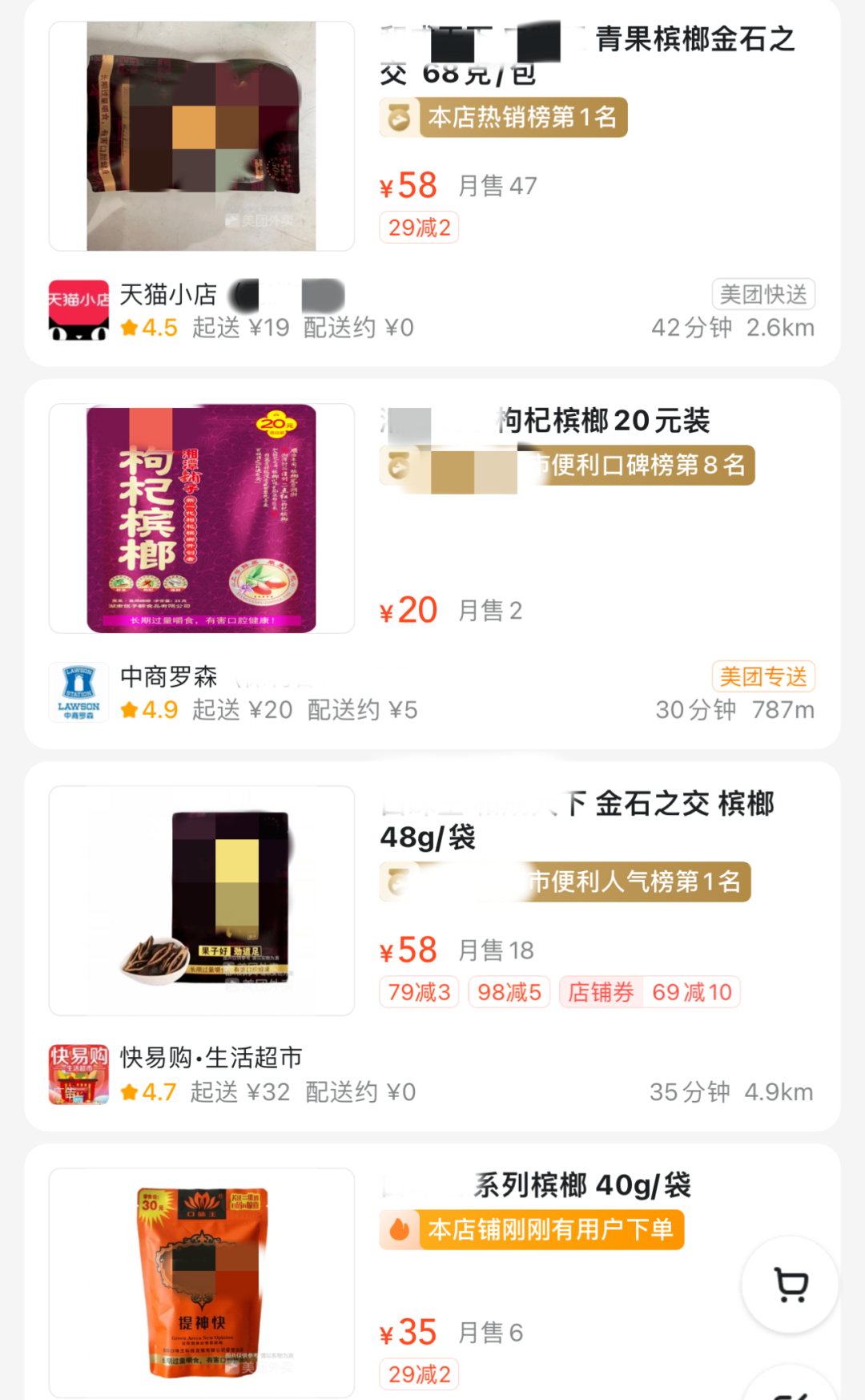View the 便利人气榜第1名 ranking list

[x=565, y=882]
